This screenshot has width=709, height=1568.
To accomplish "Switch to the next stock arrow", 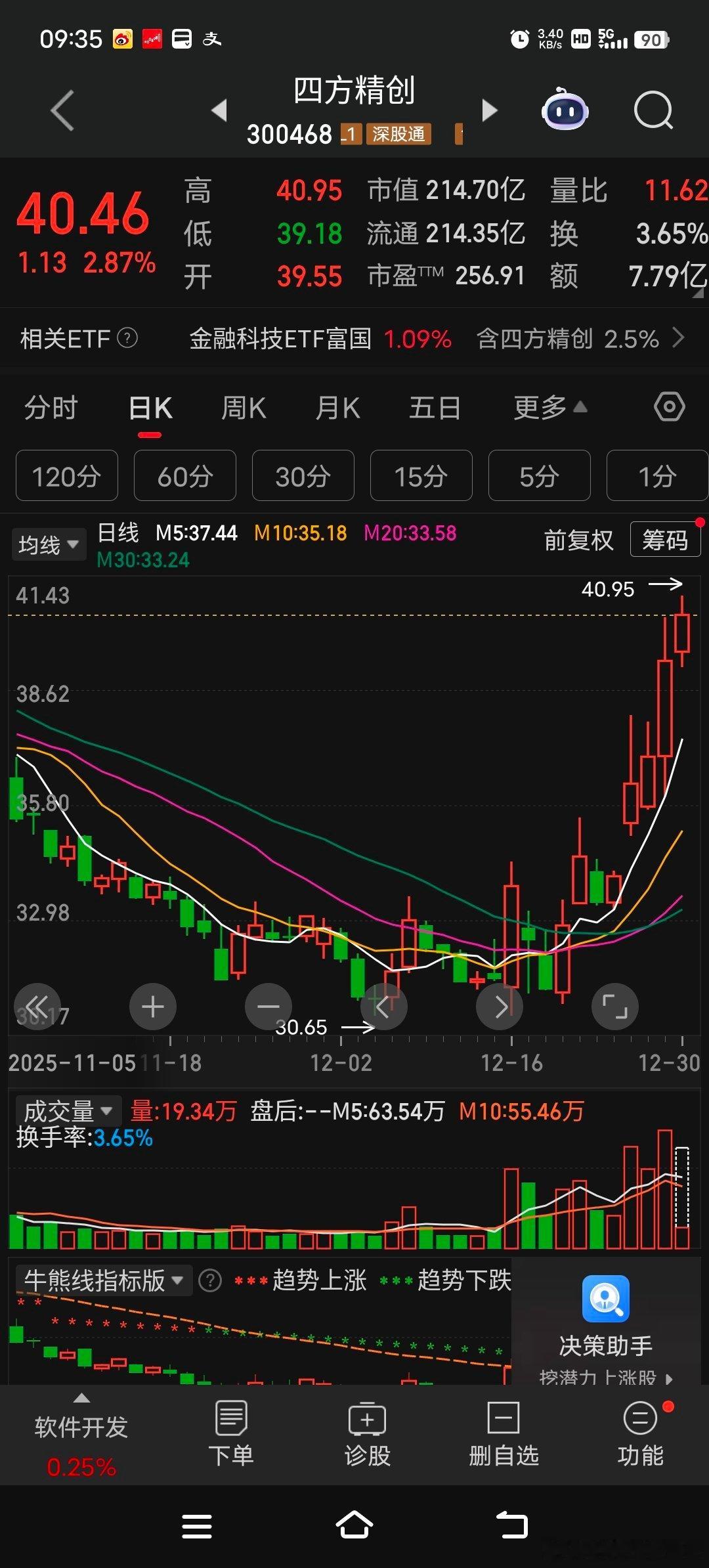I will click(489, 110).
